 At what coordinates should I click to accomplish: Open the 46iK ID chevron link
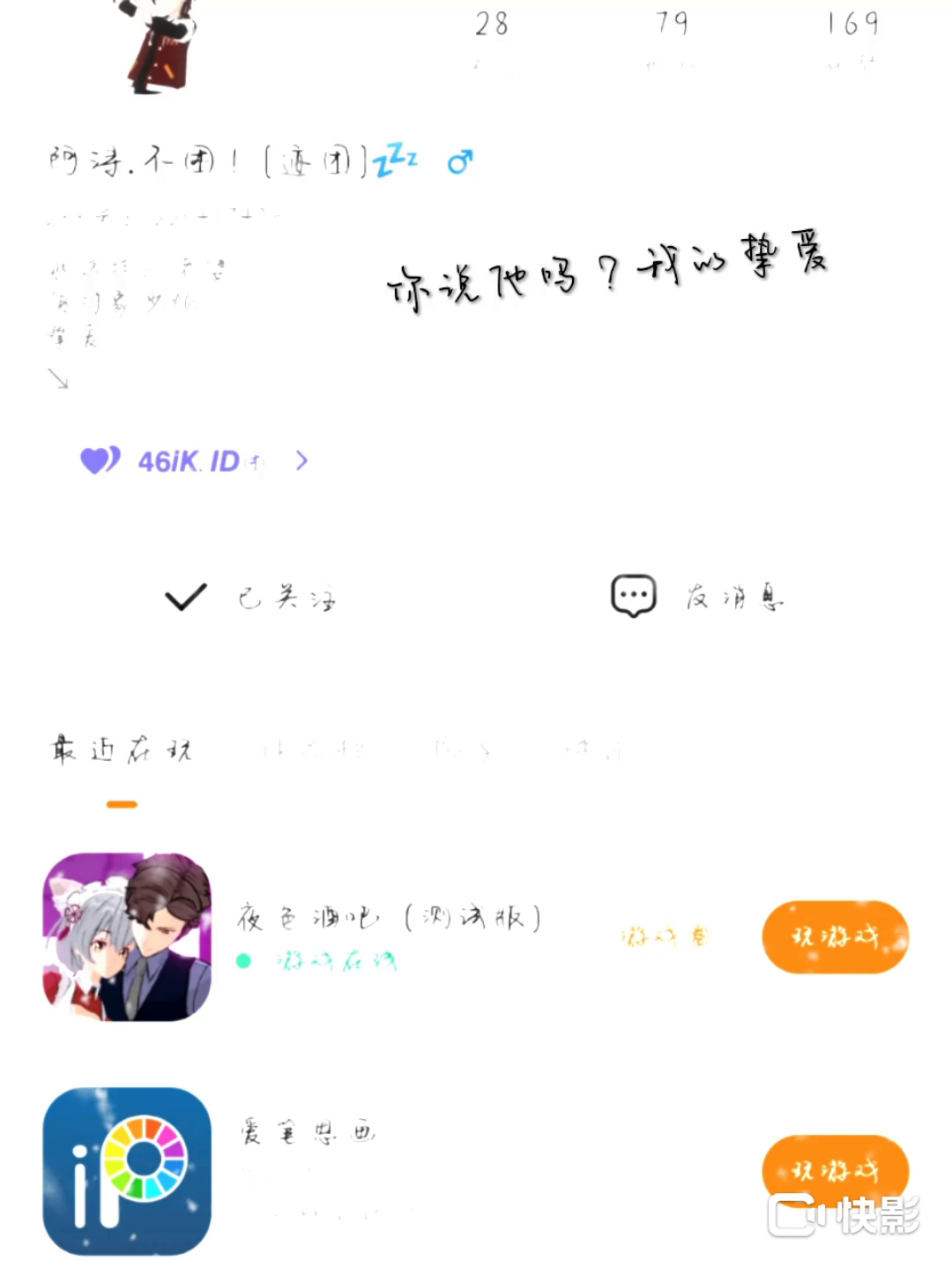pyautogui.click(x=301, y=460)
